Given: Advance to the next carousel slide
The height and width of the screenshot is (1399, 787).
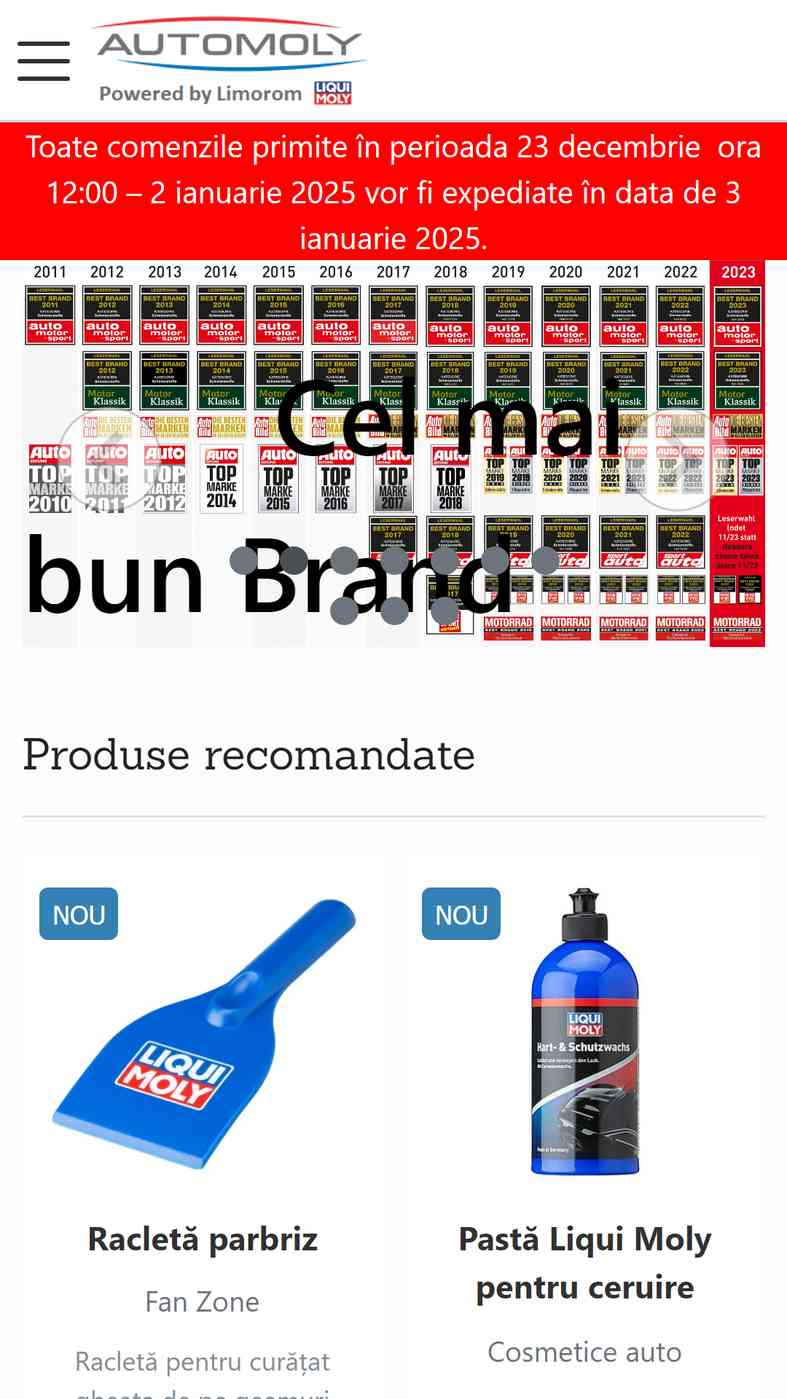Looking at the screenshot, I should tap(680, 461).
